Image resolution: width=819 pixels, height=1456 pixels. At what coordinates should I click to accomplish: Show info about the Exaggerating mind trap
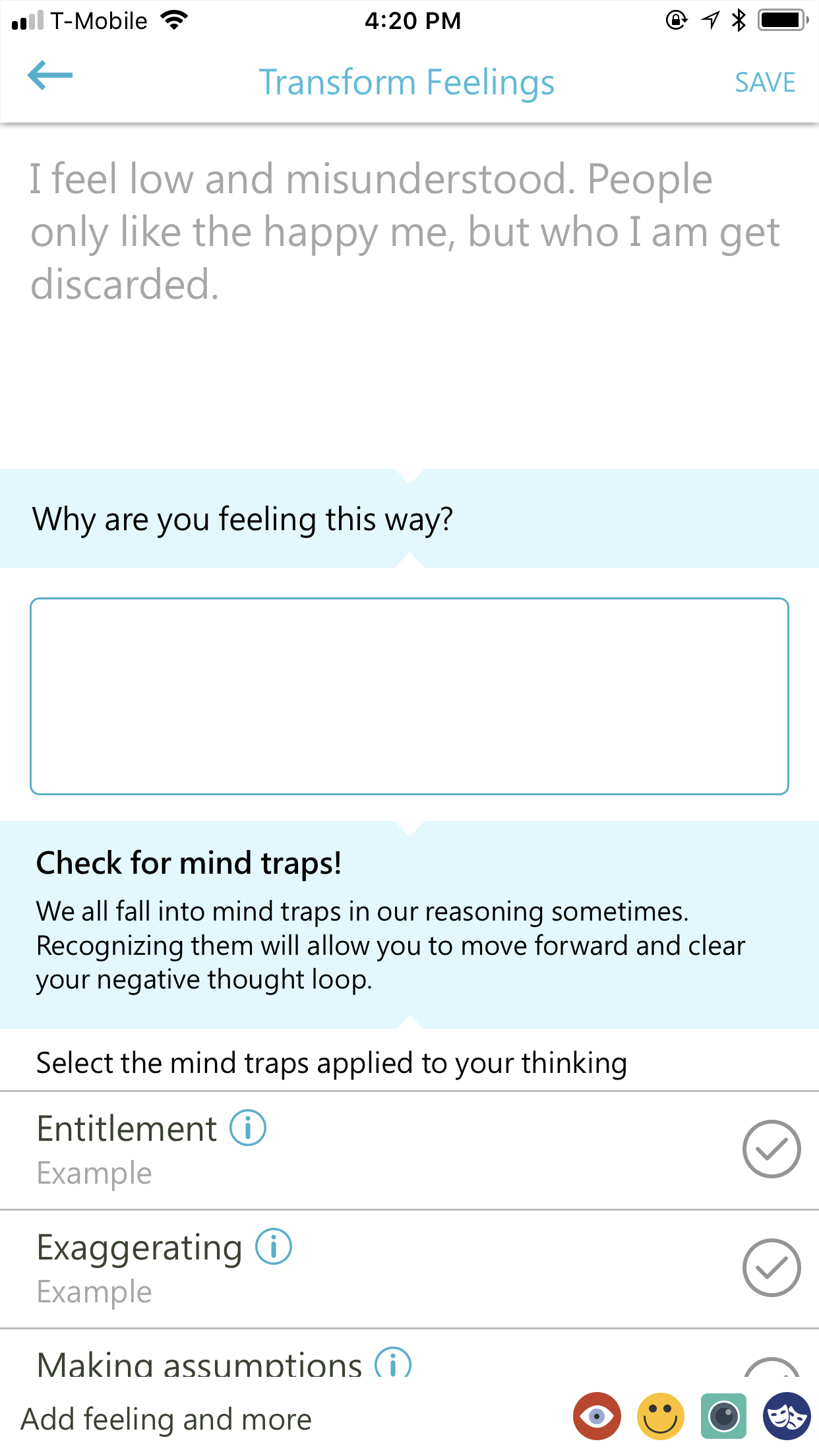point(274,1246)
